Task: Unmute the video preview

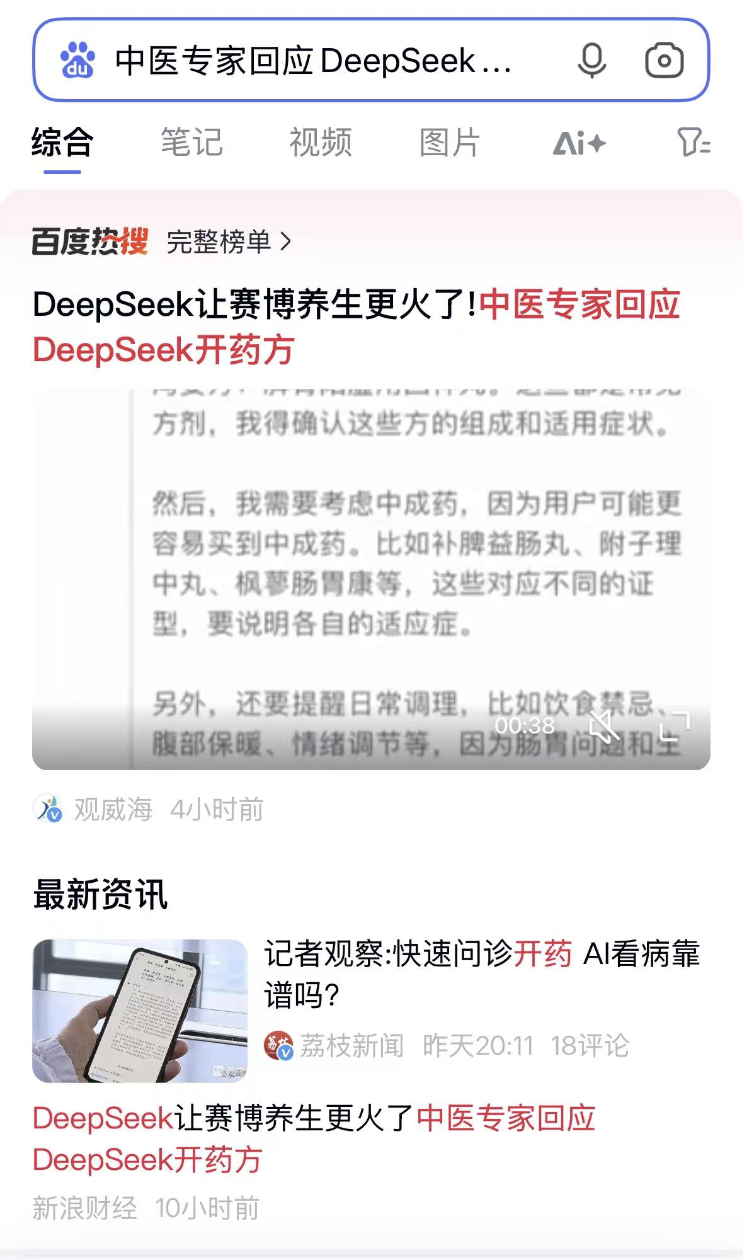Action: tap(604, 726)
